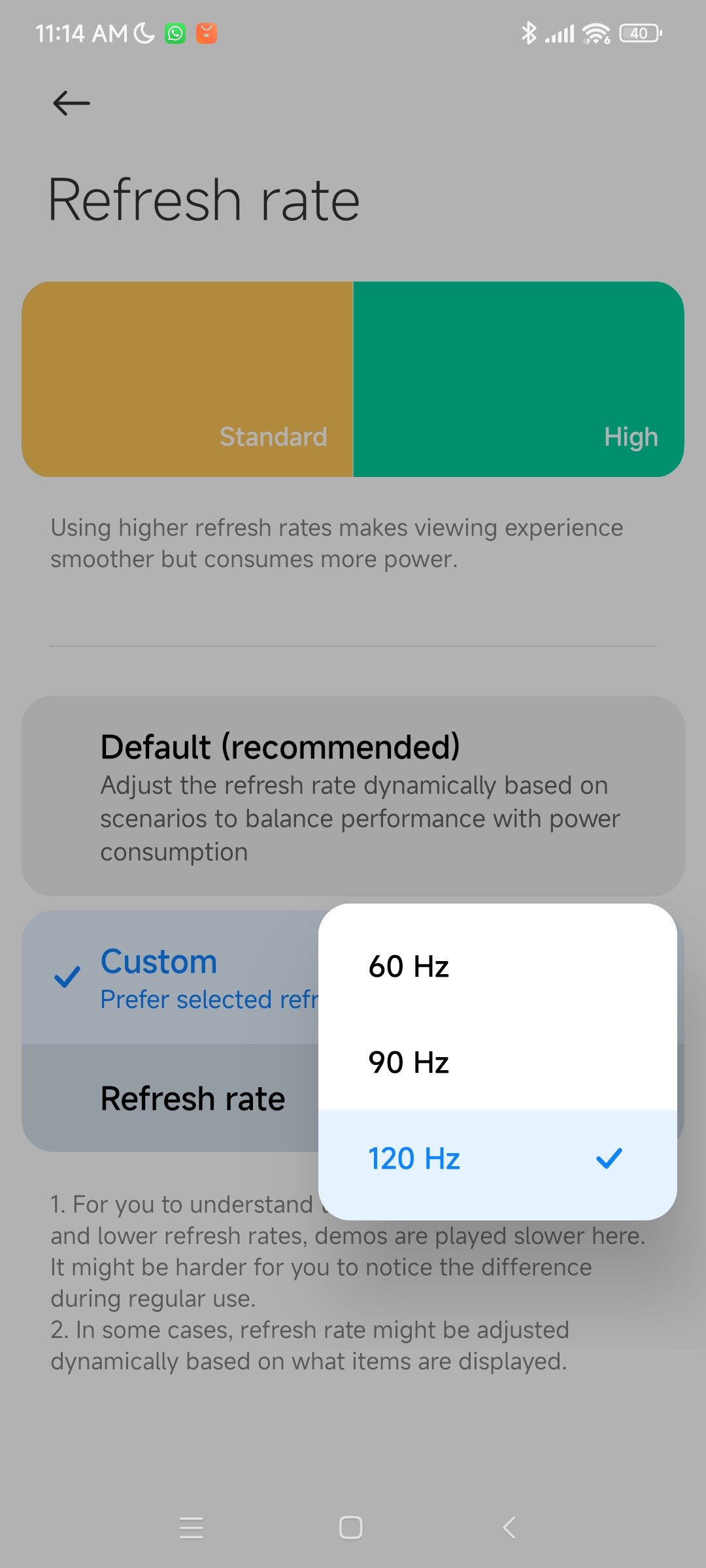Go back using the top arrow
Screen dimensions: 706x1568
(71, 103)
